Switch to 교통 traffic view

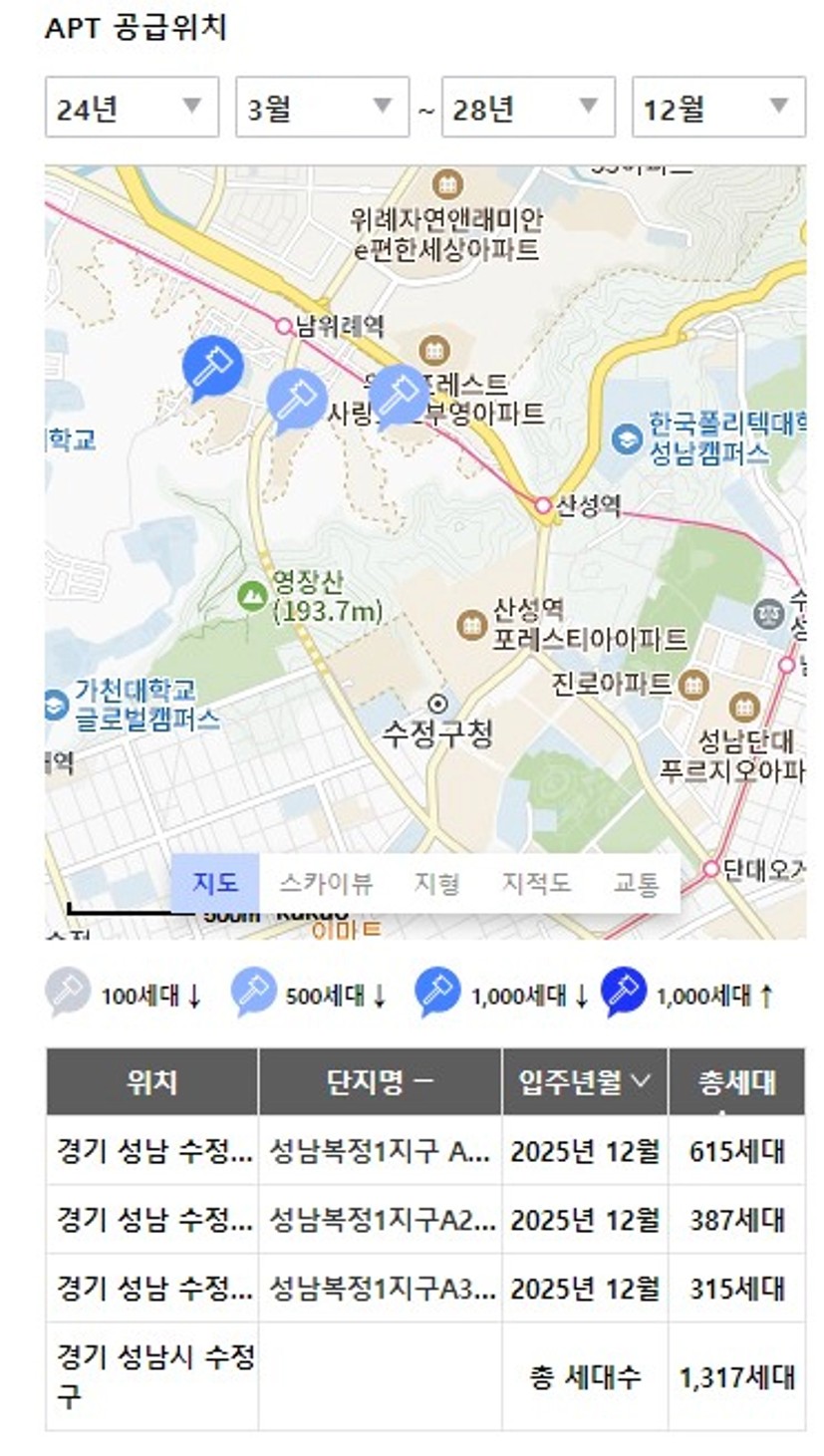636,883
